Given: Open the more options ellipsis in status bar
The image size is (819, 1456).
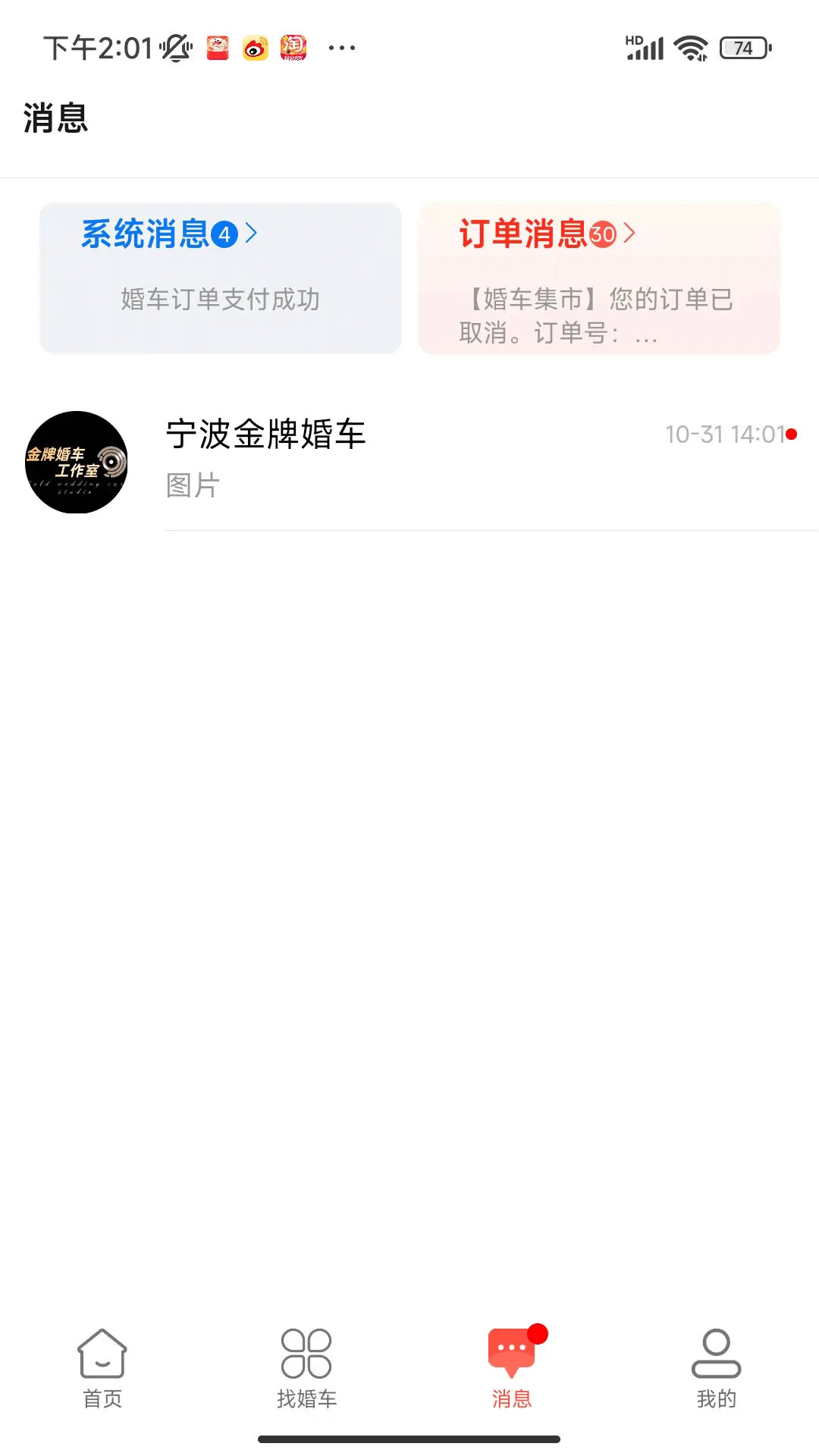Looking at the screenshot, I should 341,47.
